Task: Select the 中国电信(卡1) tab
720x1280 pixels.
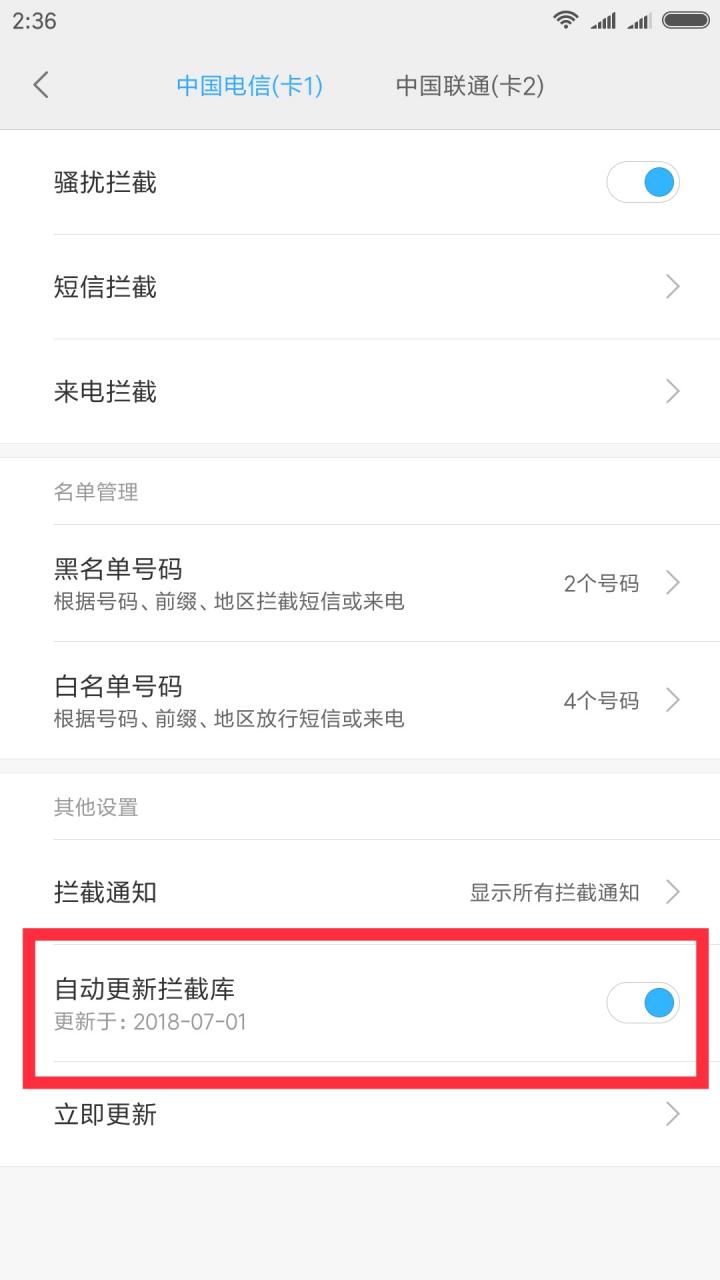Action: point(249,87)
